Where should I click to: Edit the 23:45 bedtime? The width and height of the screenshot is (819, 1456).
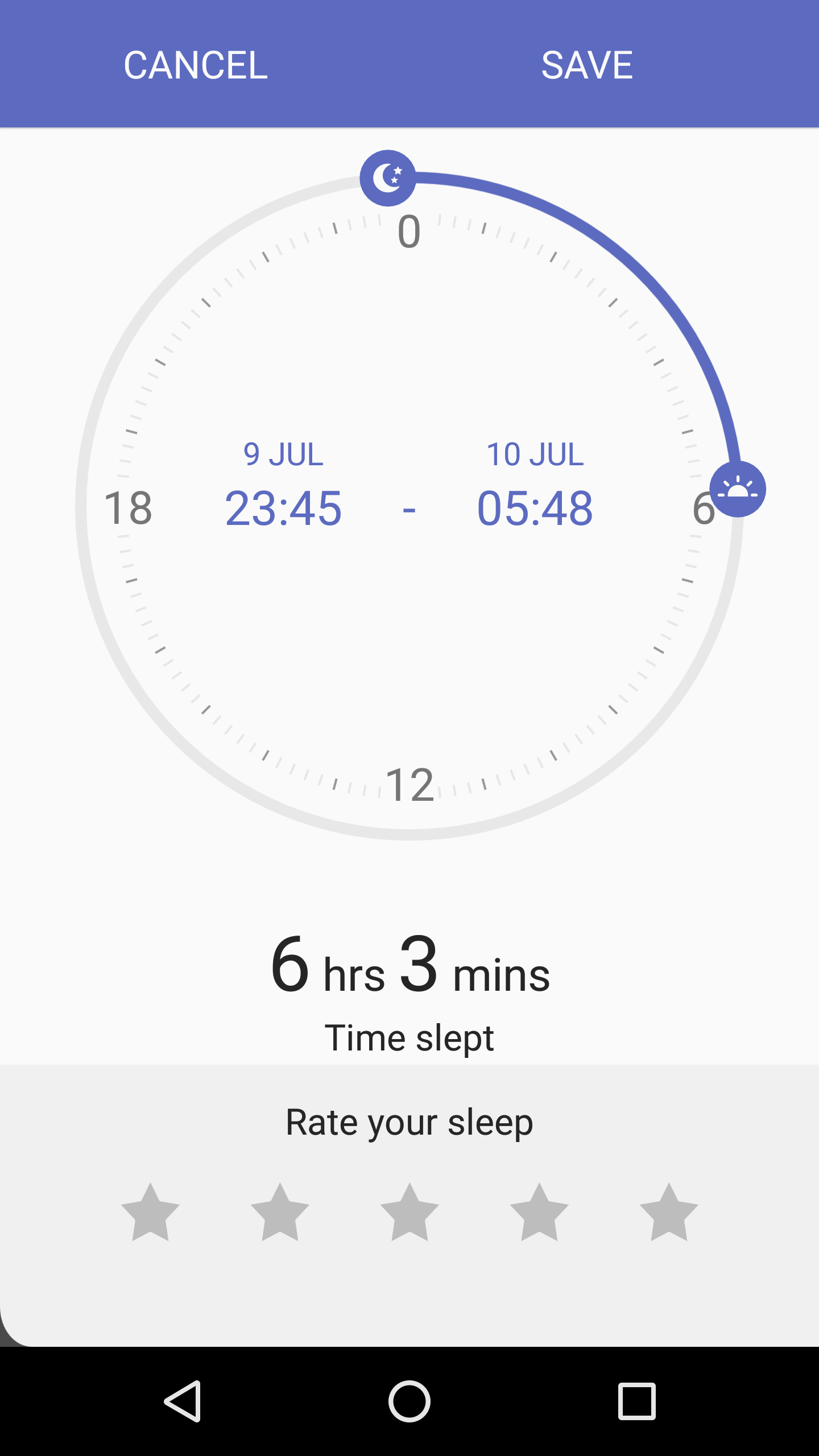coord(283,508)
